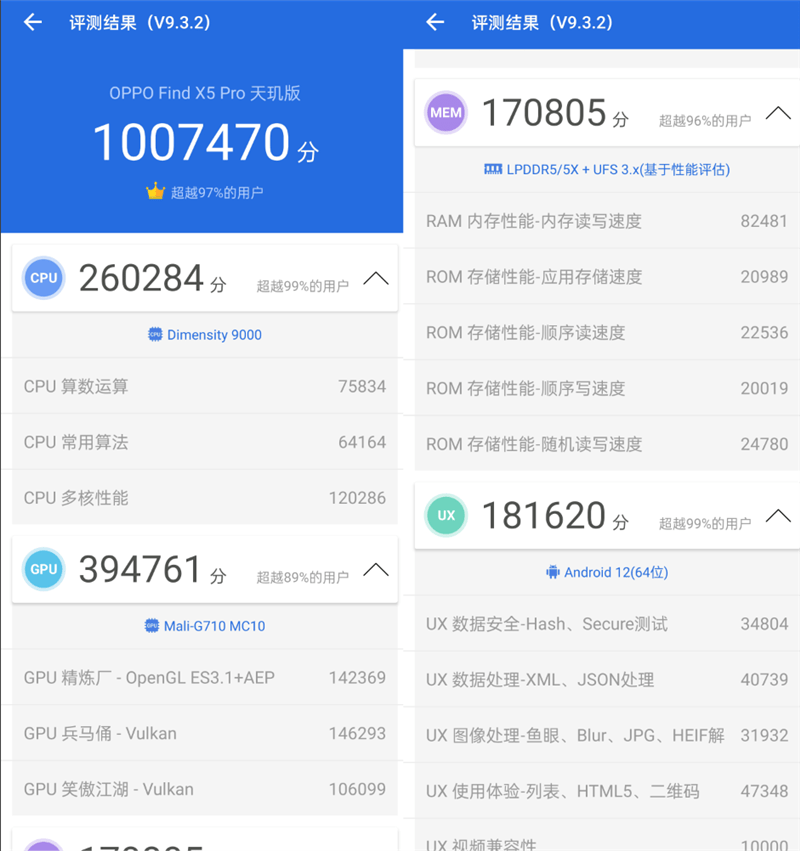Collapse the GPU score section
The width and height of the screenshot is (800, 851).
tap(377, 569)
